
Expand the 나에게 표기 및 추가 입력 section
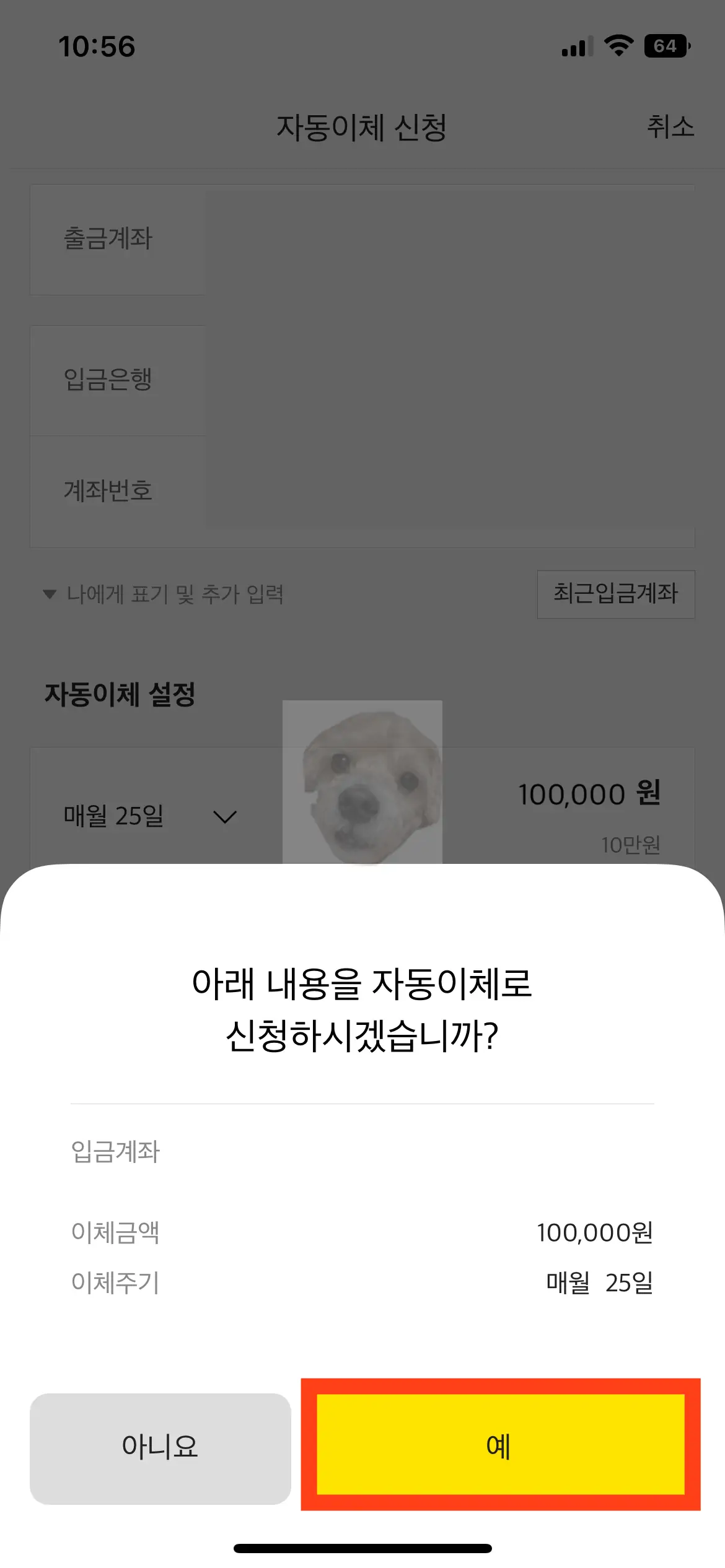177,595
